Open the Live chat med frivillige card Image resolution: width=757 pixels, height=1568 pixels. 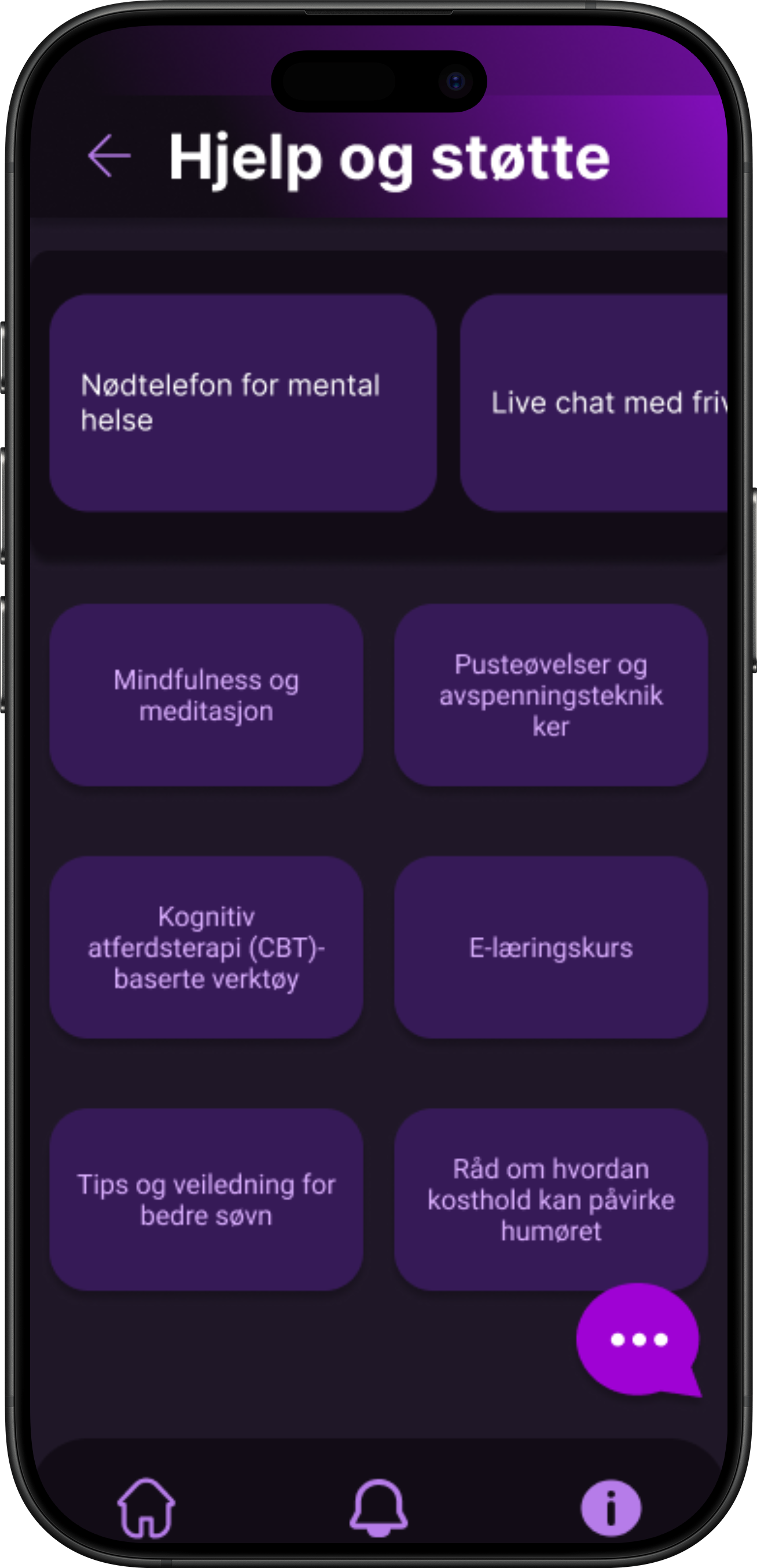click(594, 403)
